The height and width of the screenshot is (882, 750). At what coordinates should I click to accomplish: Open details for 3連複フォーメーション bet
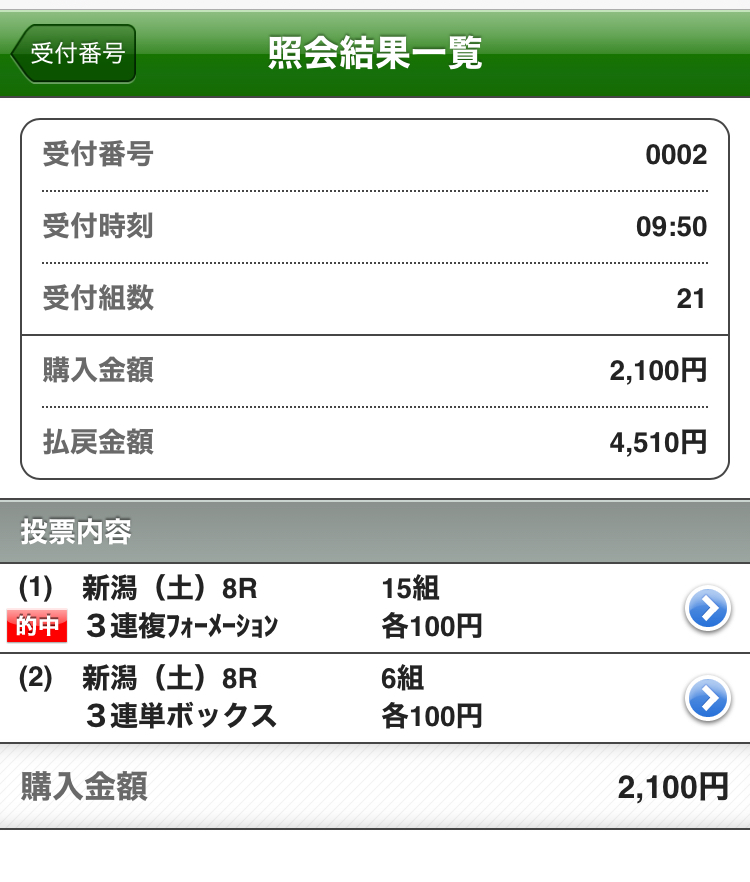pyautogui.click(x=707, y=609)
